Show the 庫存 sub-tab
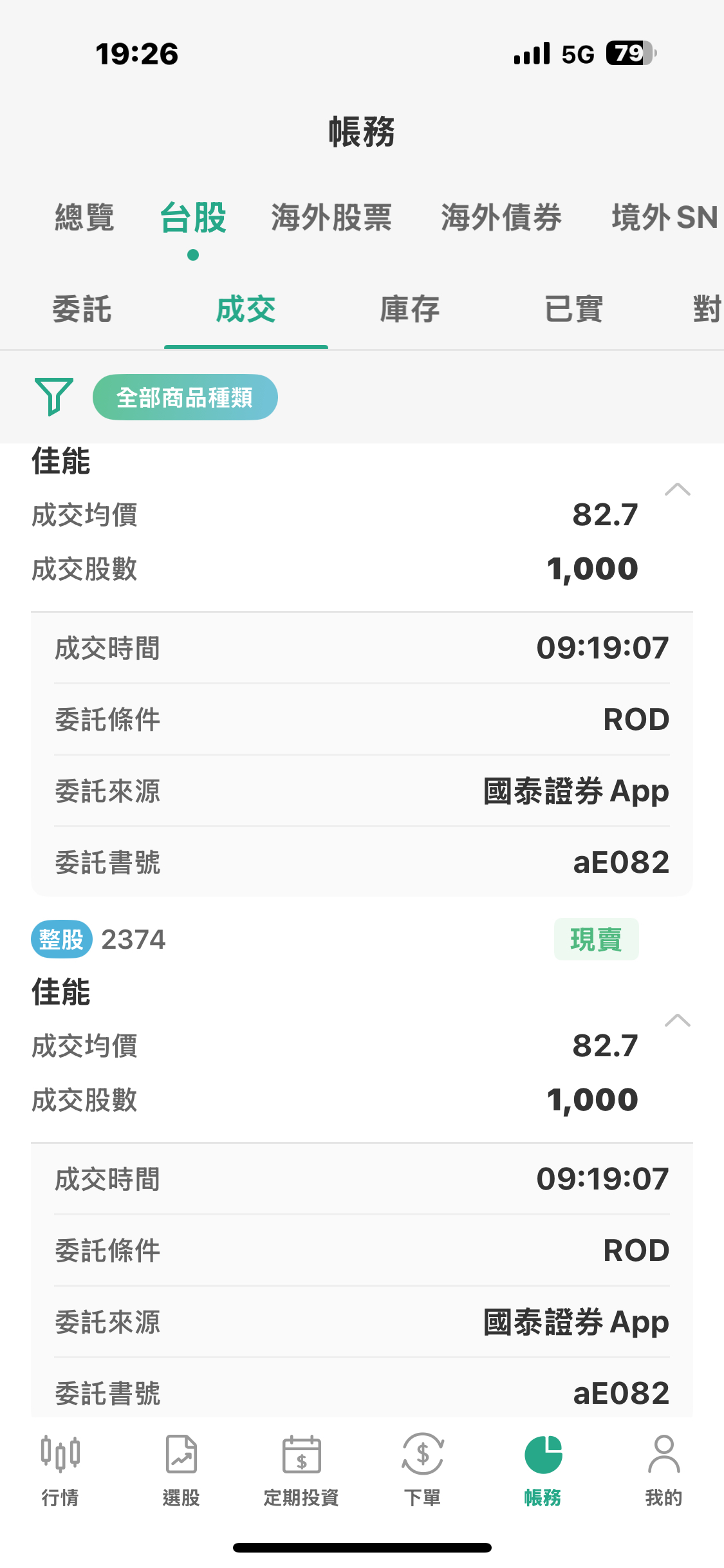 [x=410, y=310]
